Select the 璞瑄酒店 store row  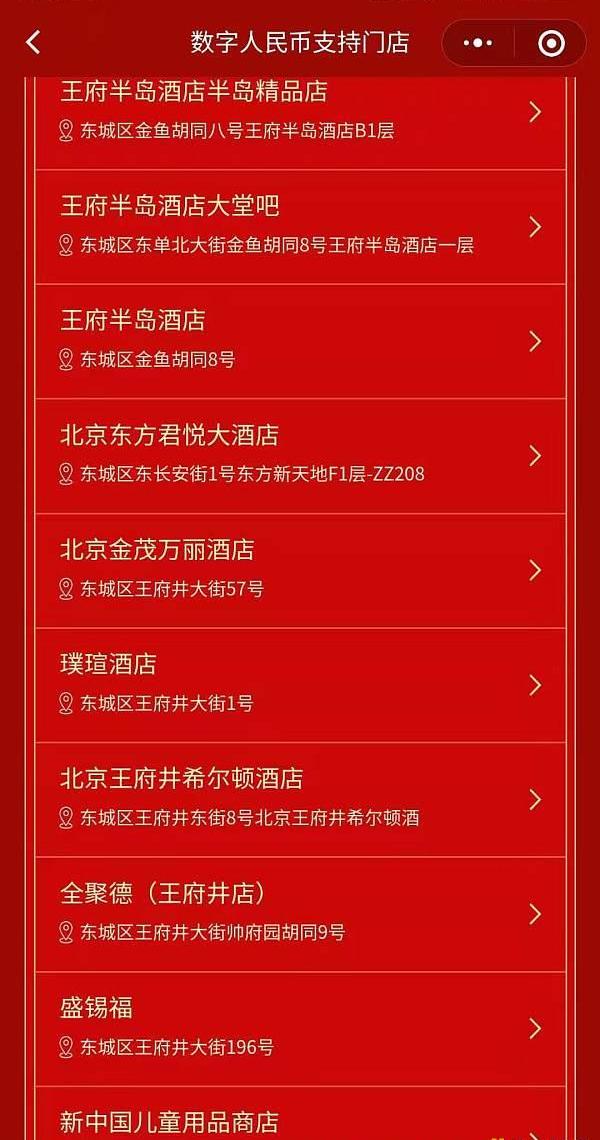300,684
